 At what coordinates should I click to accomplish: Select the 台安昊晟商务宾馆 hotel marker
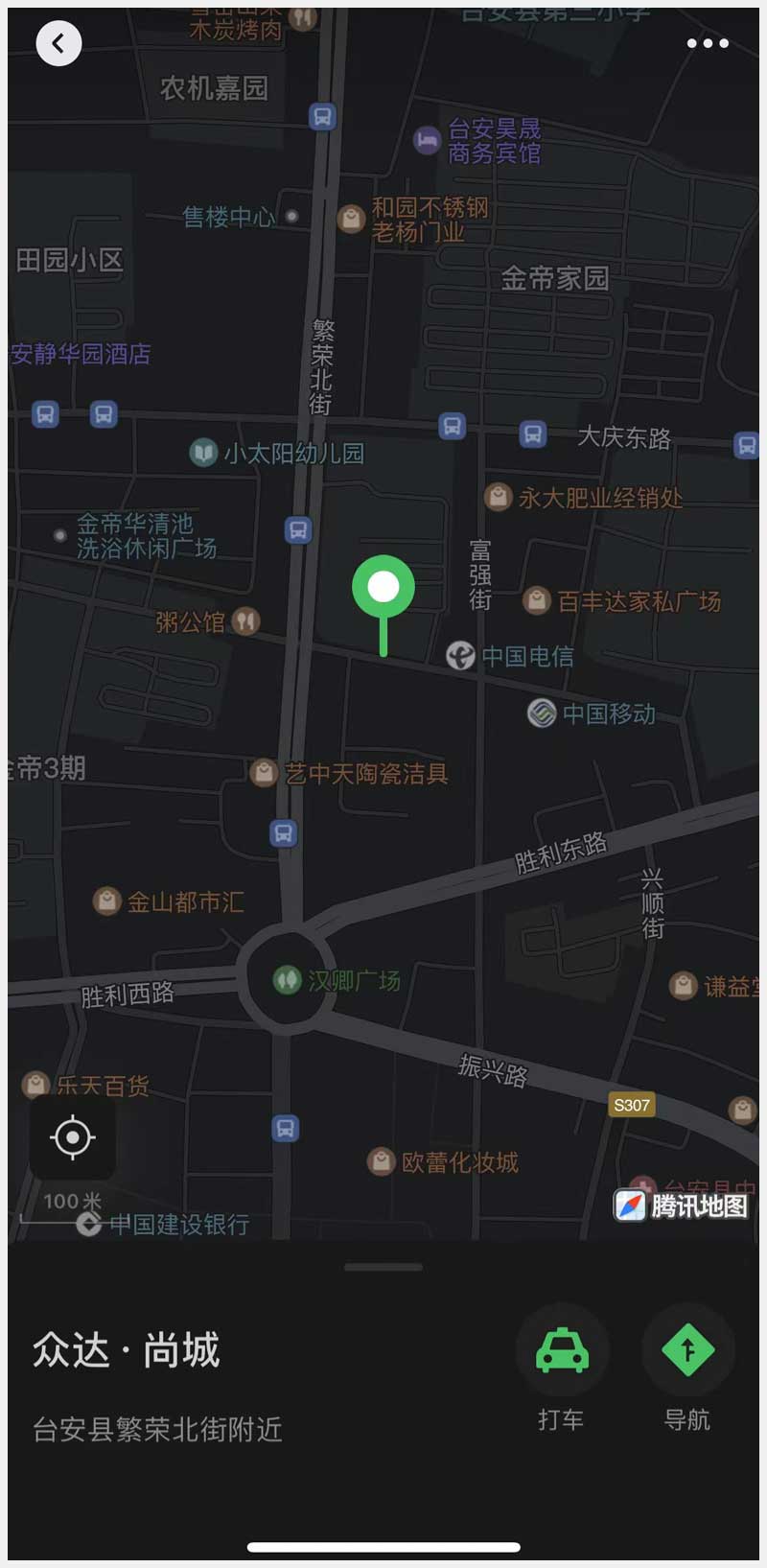click(427, 141)
